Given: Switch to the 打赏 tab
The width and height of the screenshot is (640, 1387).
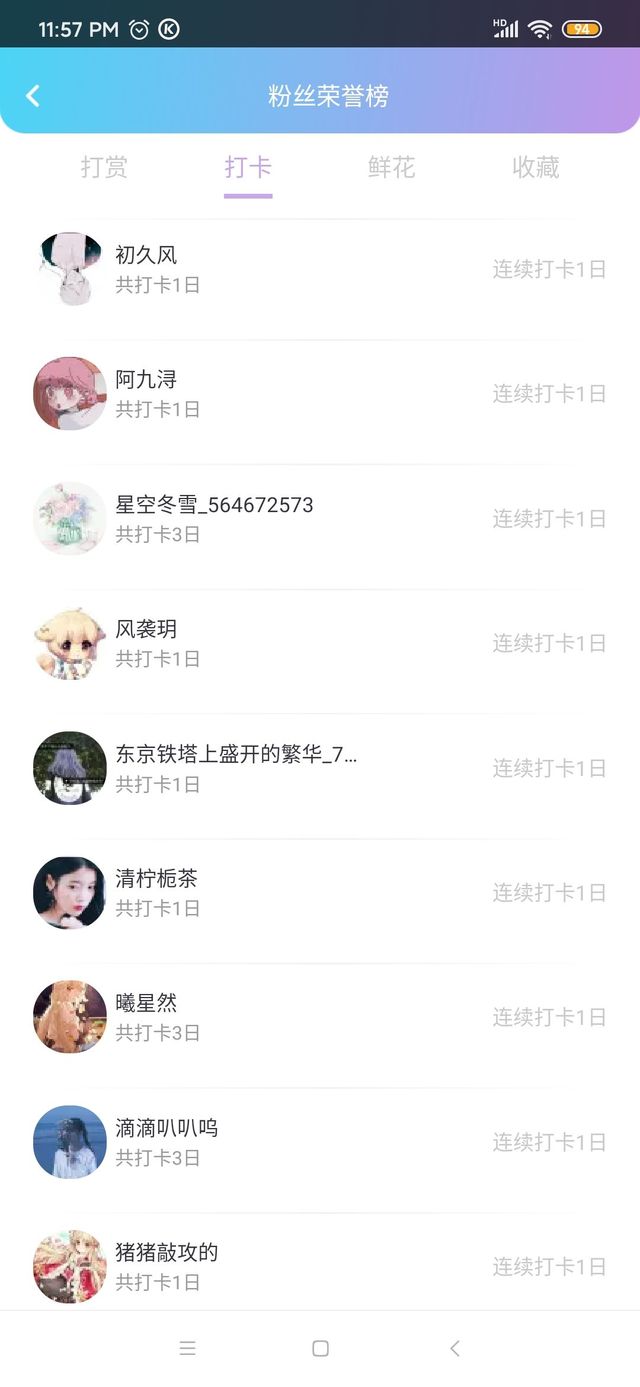Looking at the screenshot, I should [104, 167].
